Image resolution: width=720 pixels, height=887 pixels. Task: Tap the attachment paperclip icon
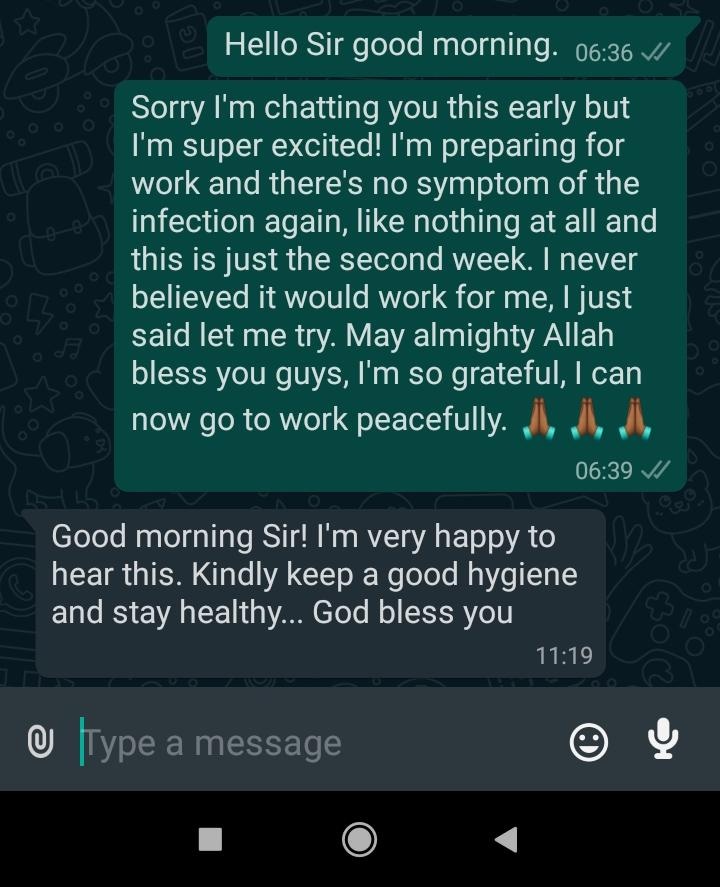pos(39,742)
